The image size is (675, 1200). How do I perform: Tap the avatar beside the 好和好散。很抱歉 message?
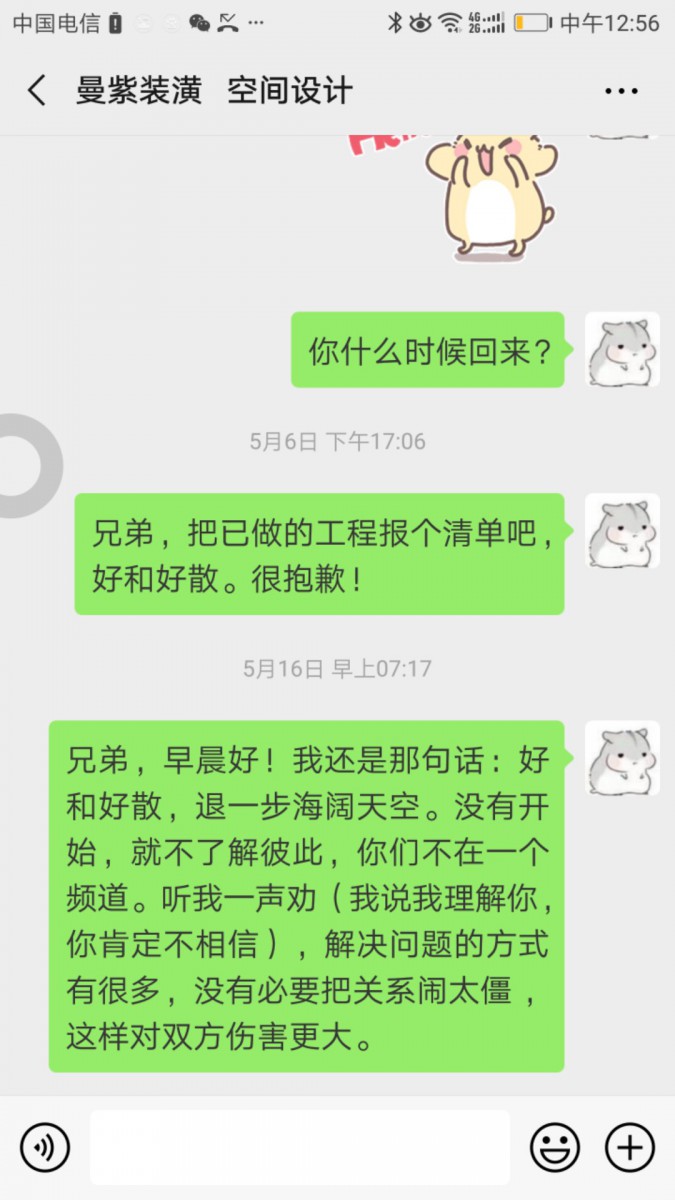(x=622, y=531)
